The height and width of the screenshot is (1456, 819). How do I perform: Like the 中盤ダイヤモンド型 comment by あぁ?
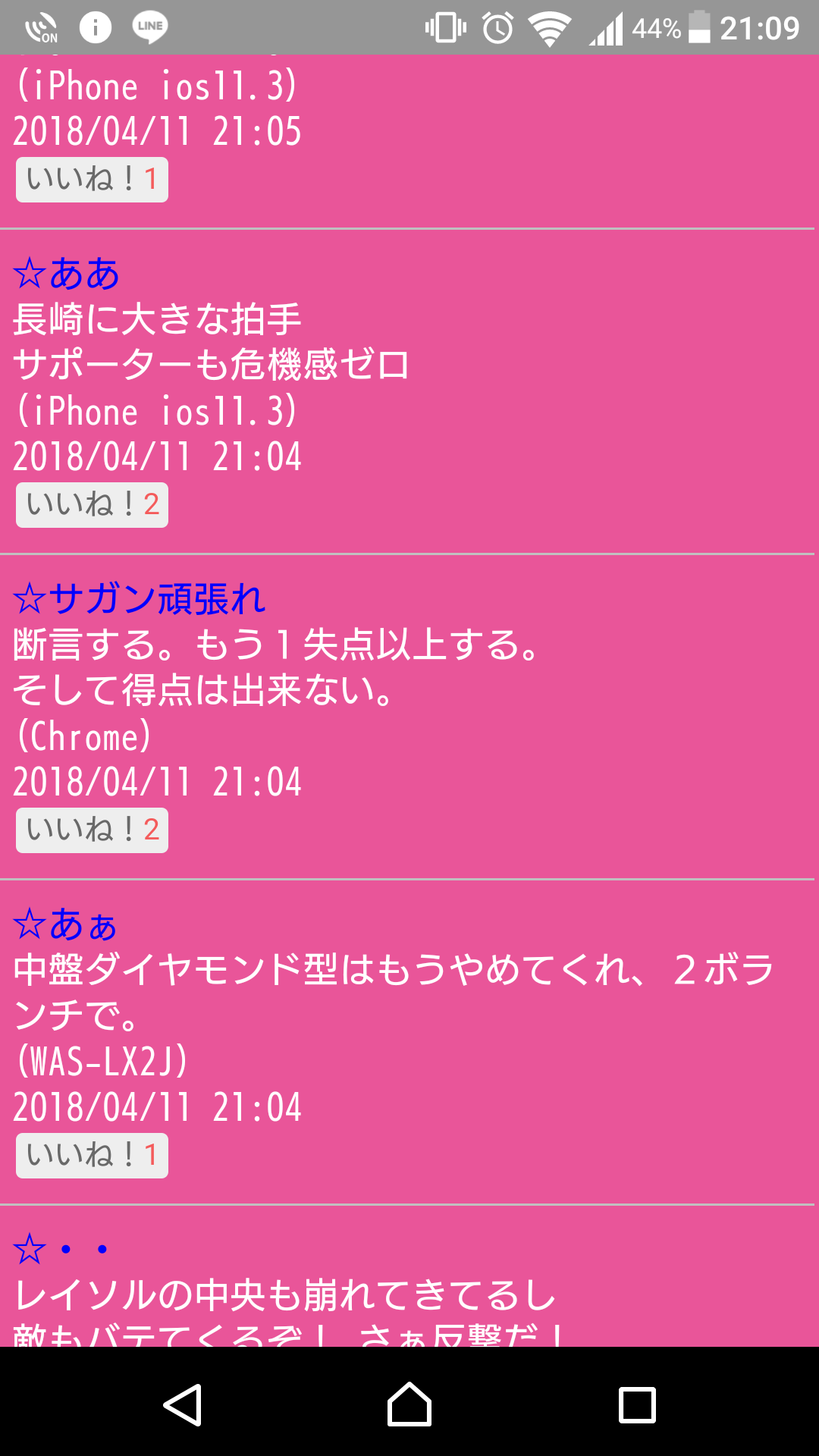click(92, 1156)
